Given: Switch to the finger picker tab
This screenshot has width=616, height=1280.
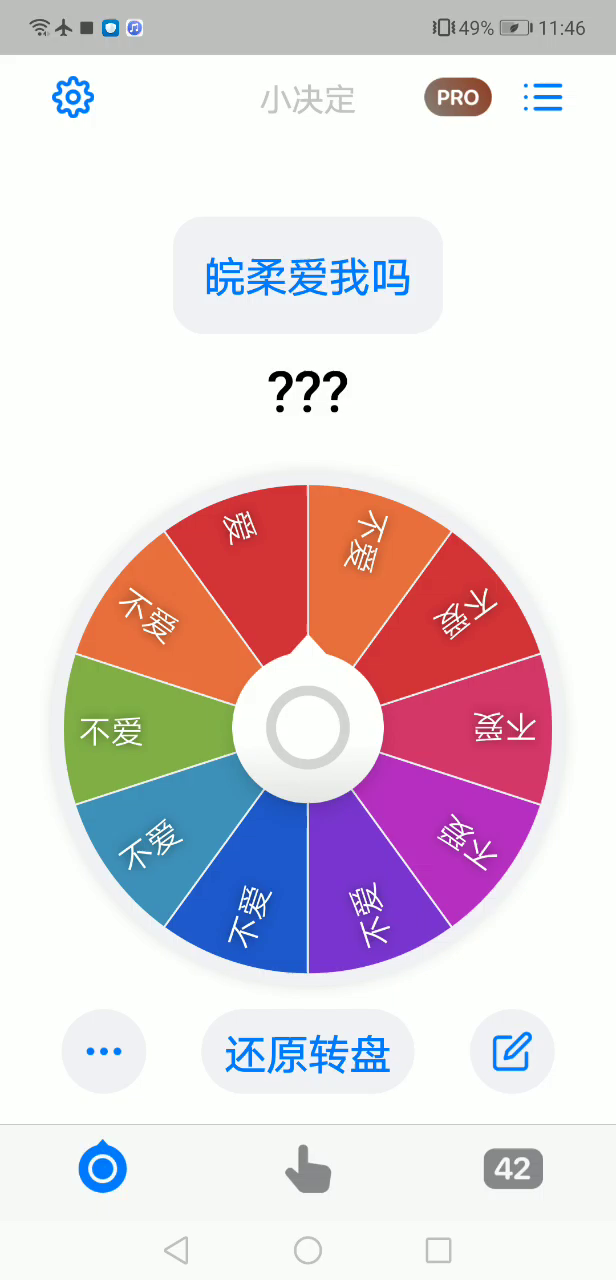Looking at the screenshot, I should [308, 1168].
